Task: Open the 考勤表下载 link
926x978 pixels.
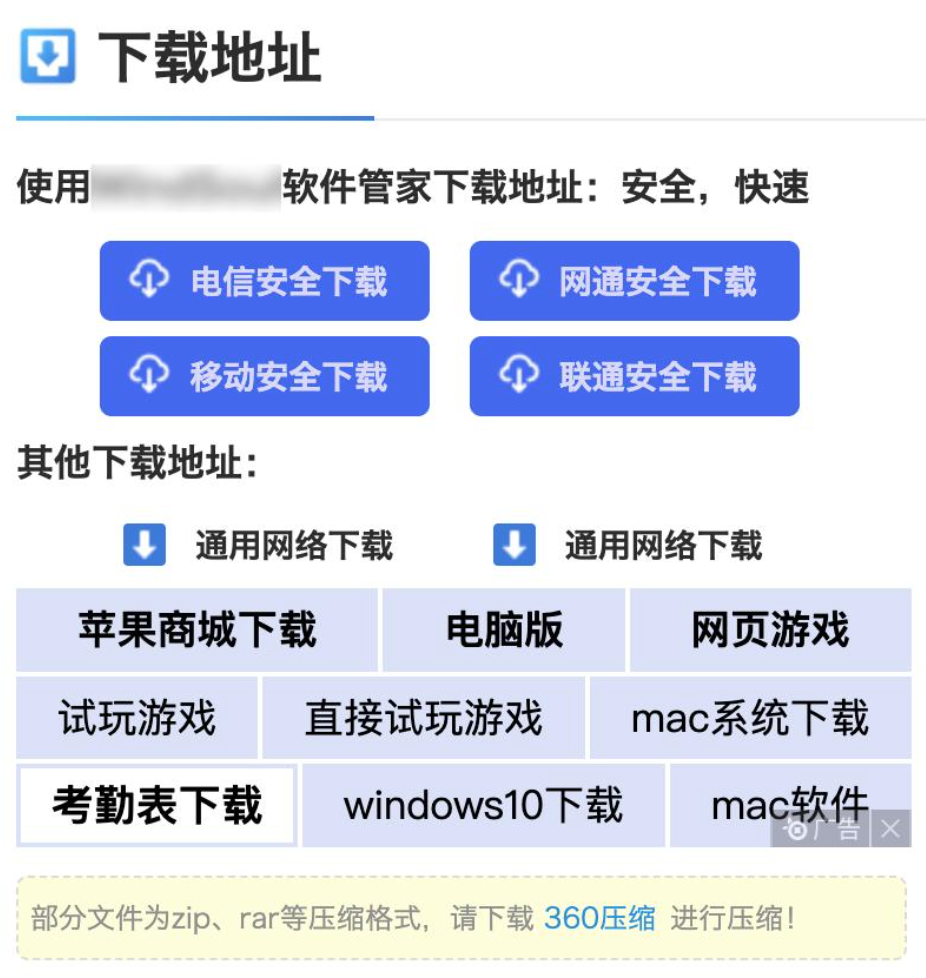Action: [x=157, y=805]
